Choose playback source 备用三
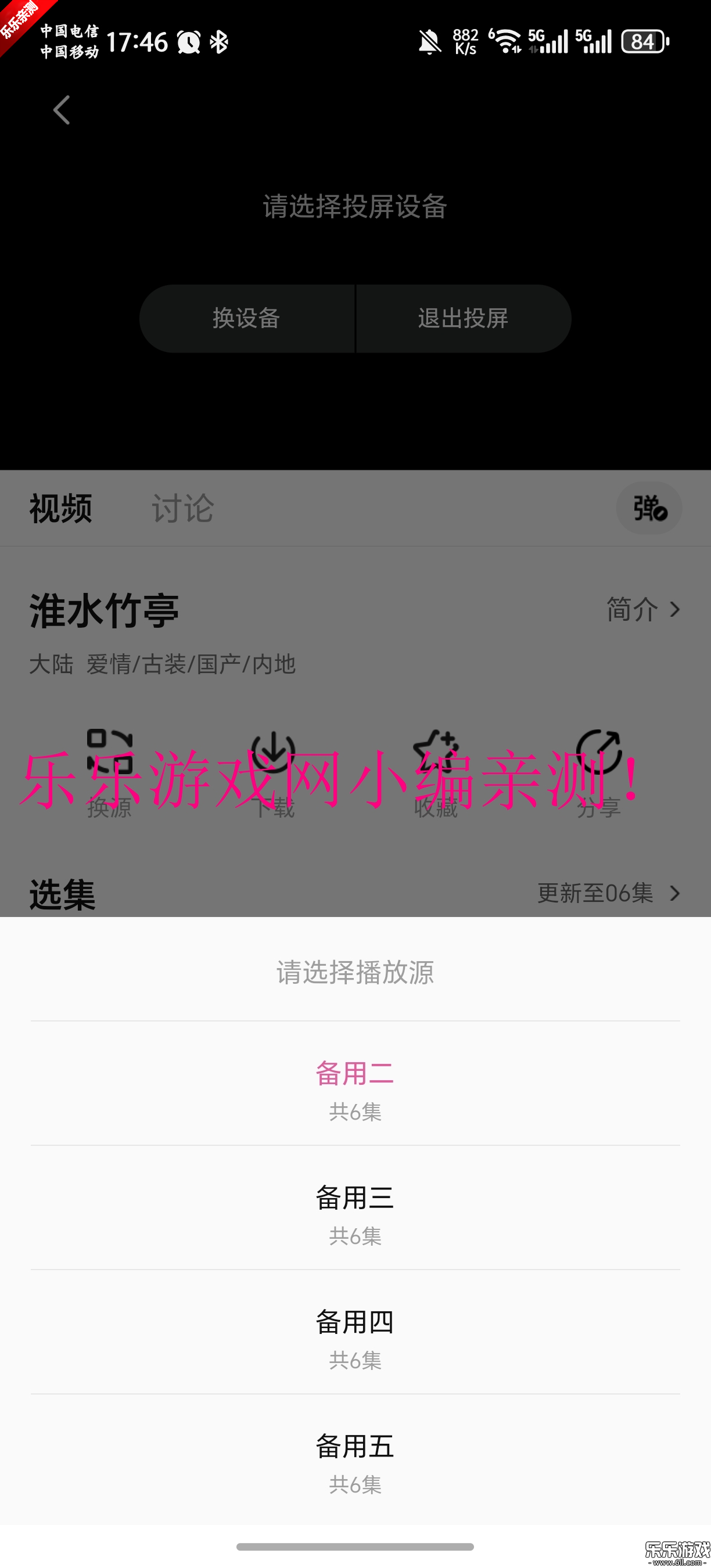 (355, 1211)
